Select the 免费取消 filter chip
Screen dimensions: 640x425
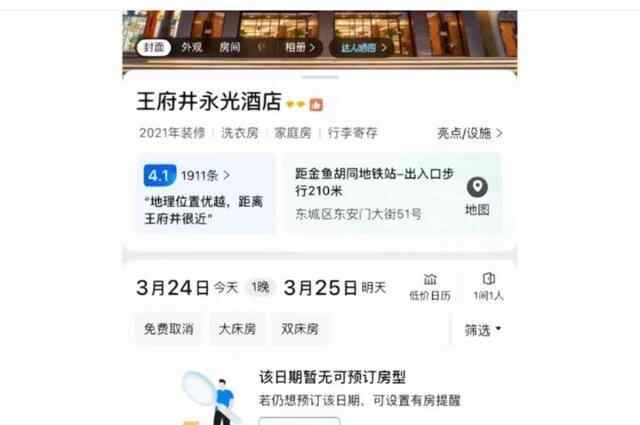[168, 329]
